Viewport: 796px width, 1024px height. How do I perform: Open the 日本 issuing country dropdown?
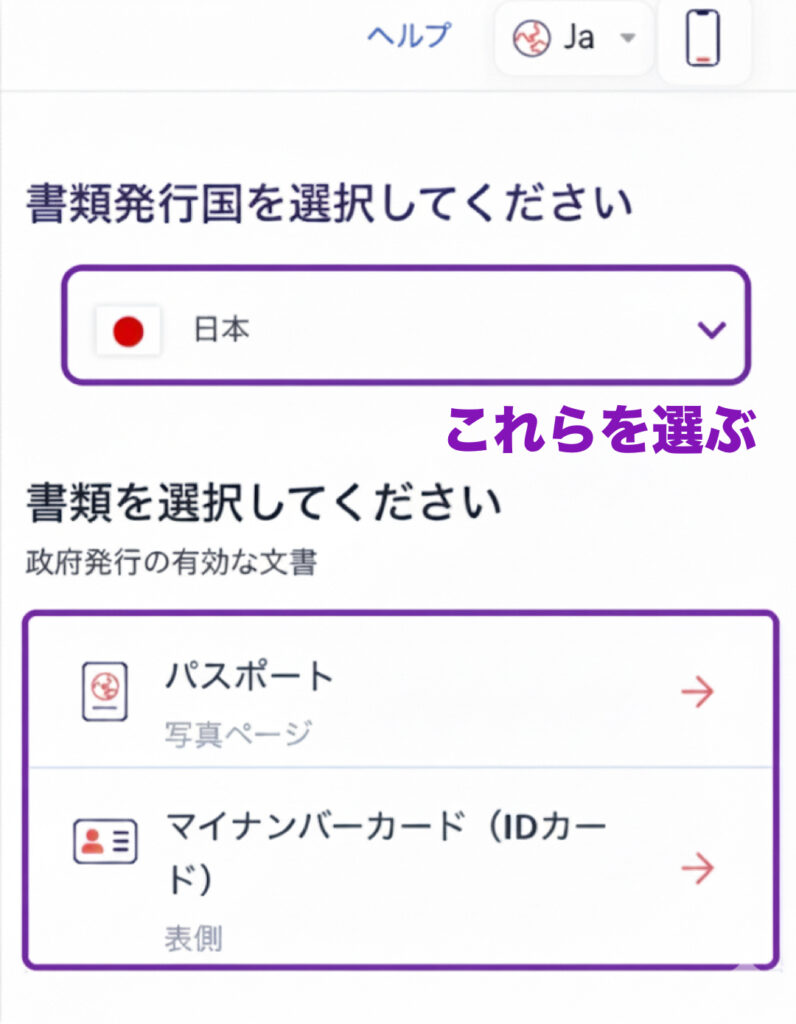click(405, 325)
